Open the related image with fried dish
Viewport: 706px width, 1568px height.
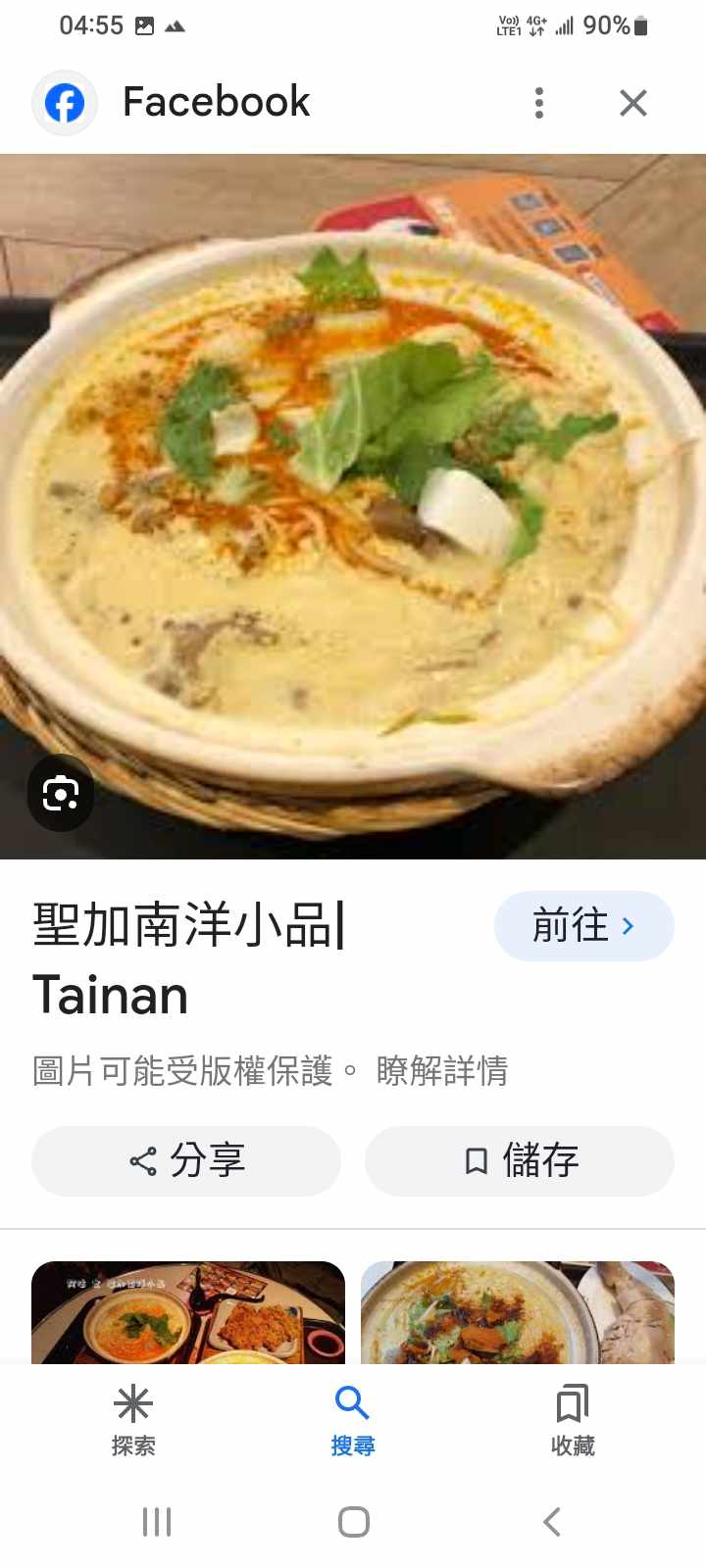point(188,1313)
